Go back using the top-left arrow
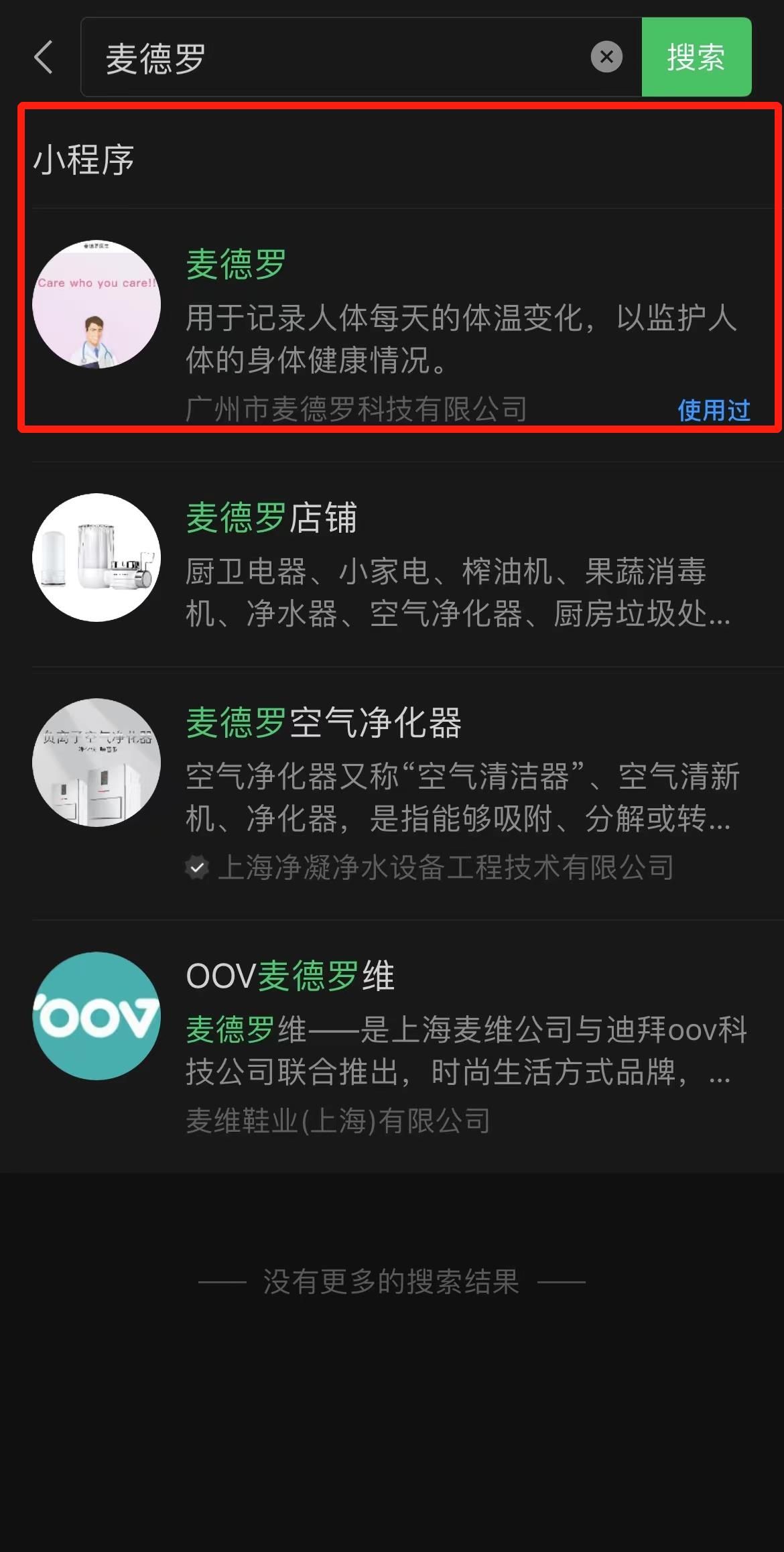The image size is (784, 1552). 44,57
